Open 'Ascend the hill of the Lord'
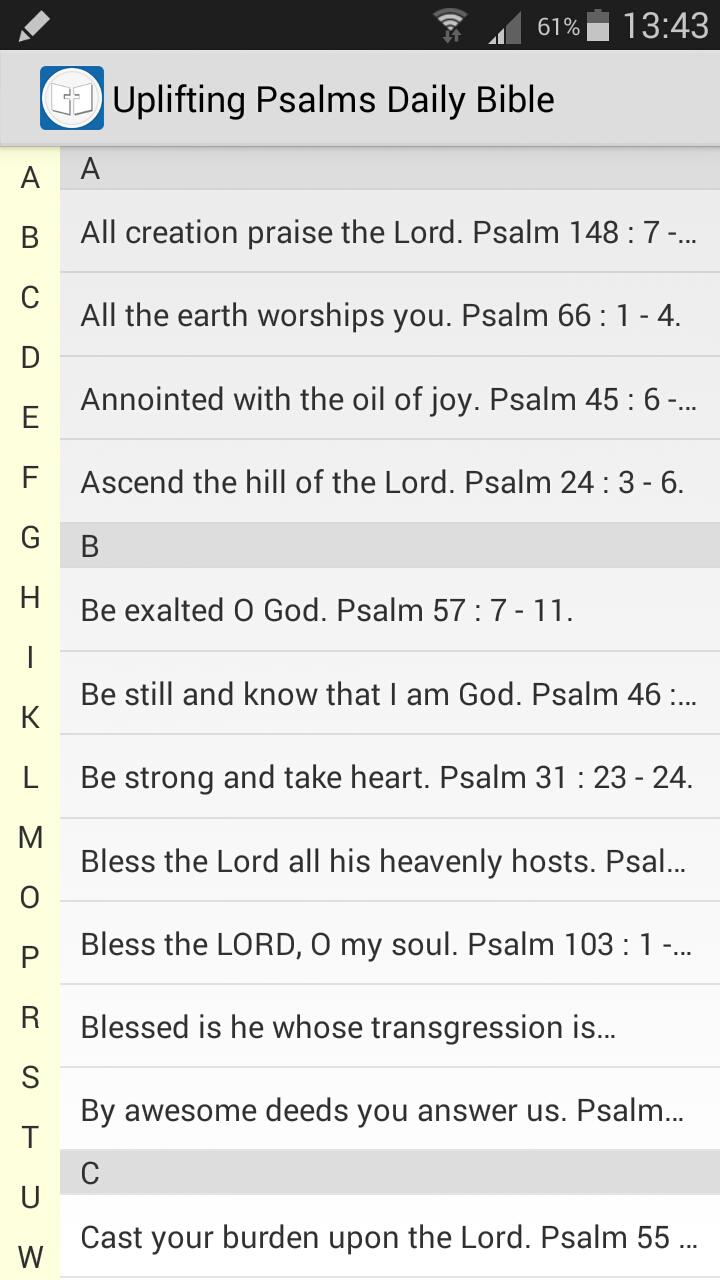 (390, 481)
